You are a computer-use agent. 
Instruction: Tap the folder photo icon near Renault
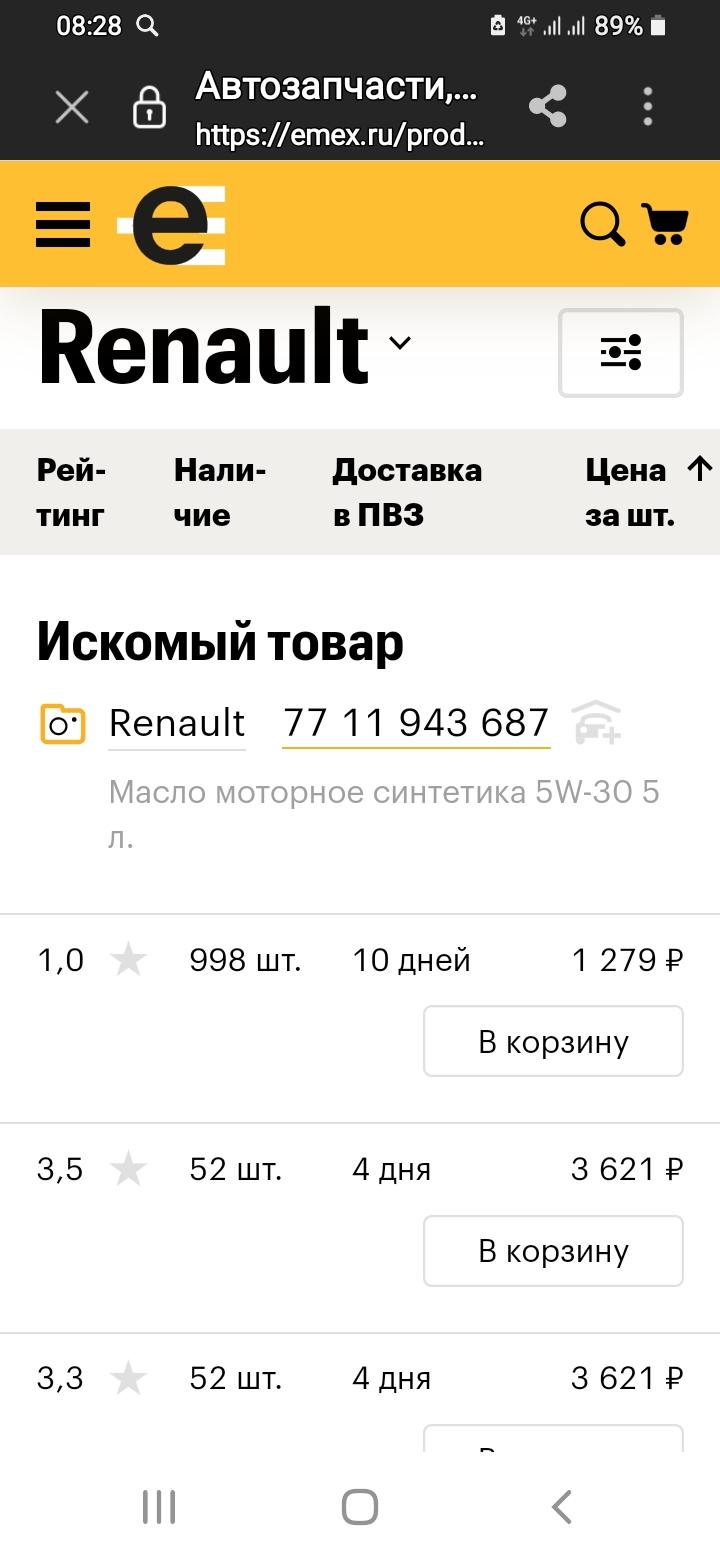pyautogui.click(x=62, y=723)
